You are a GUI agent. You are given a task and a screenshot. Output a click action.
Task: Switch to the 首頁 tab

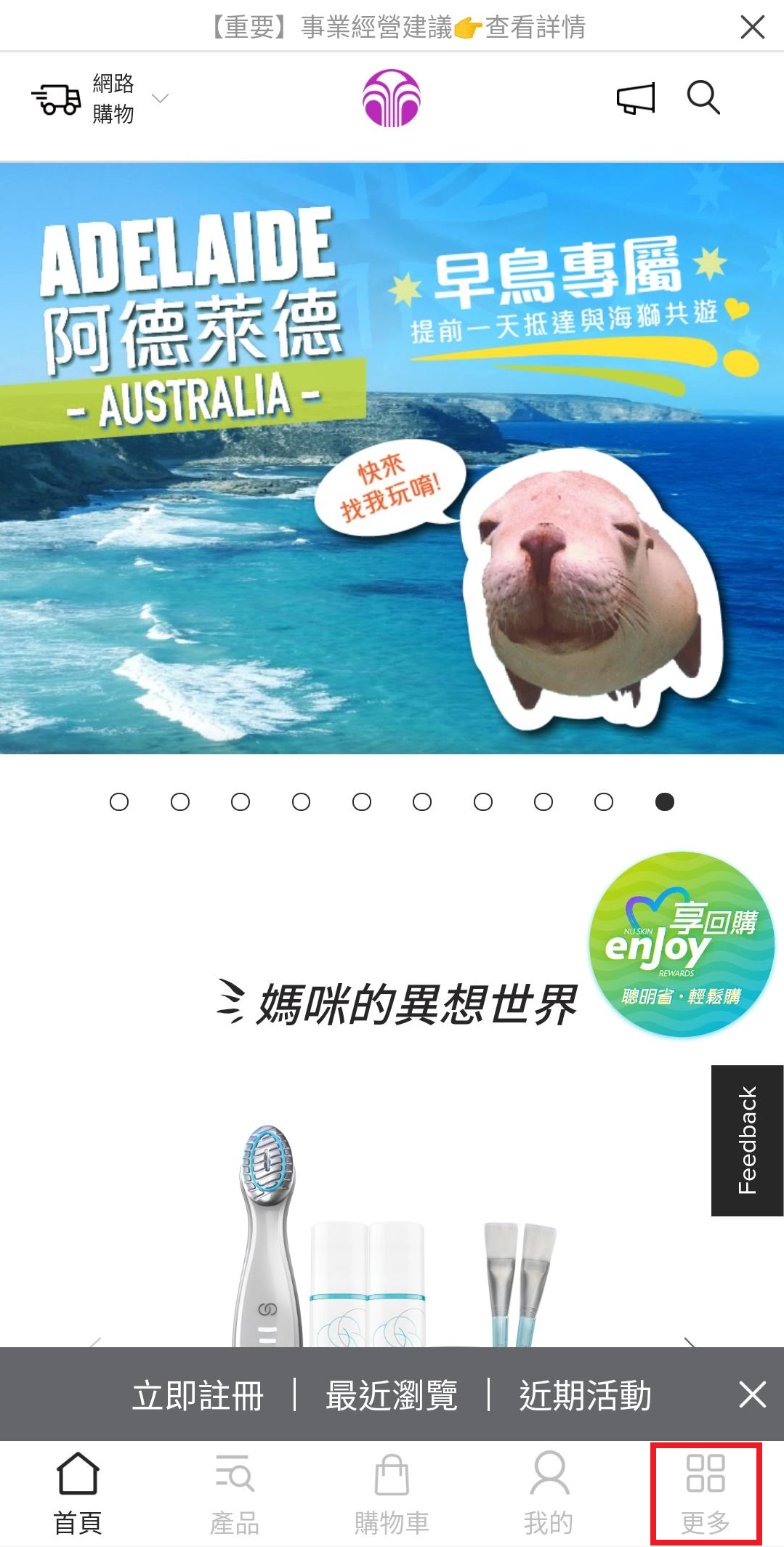pyautogui.click(x=78, y=1494)
